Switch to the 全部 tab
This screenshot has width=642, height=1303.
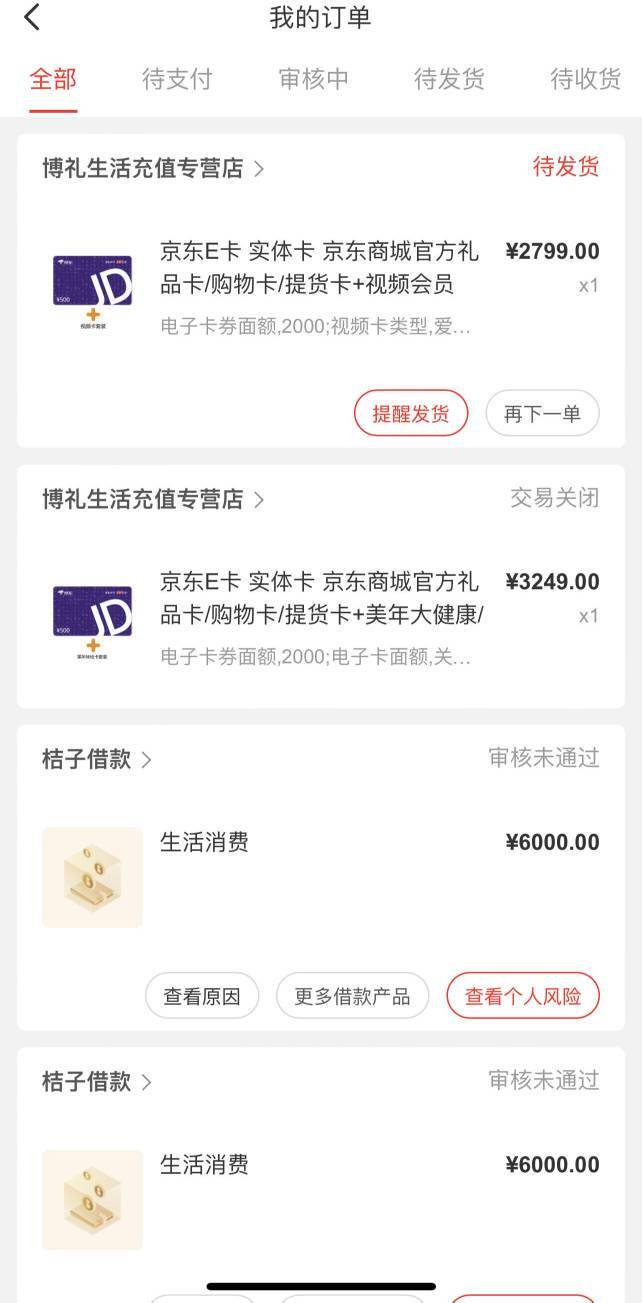53,80
